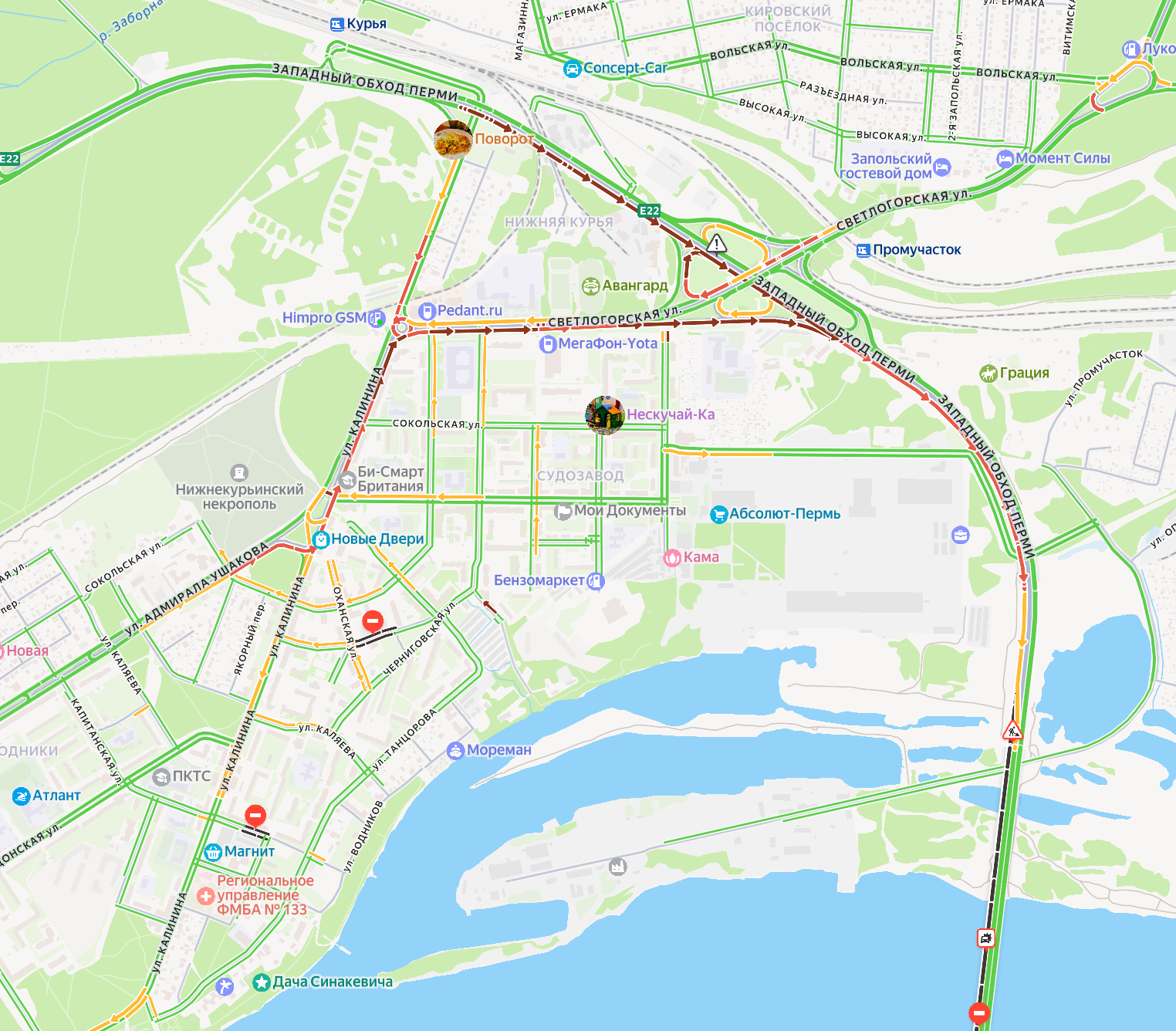This screenshot has width=1176, height=1031.
Task: Open the Момент Силы marker
Action: coord(1005,159)
